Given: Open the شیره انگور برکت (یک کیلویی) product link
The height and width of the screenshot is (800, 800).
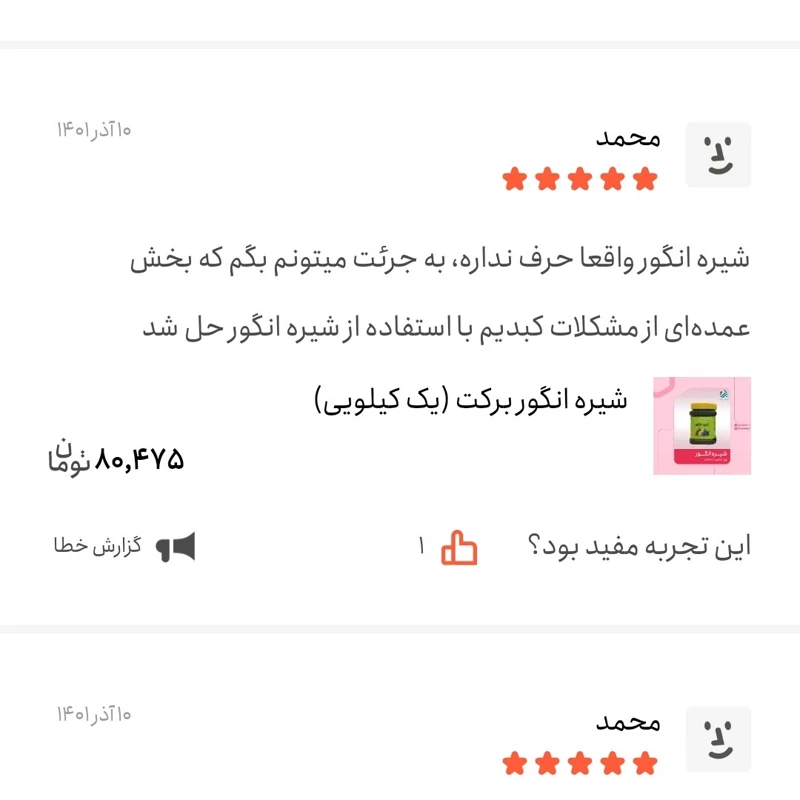Looking at the screenshot, I should tap(471, 401).
